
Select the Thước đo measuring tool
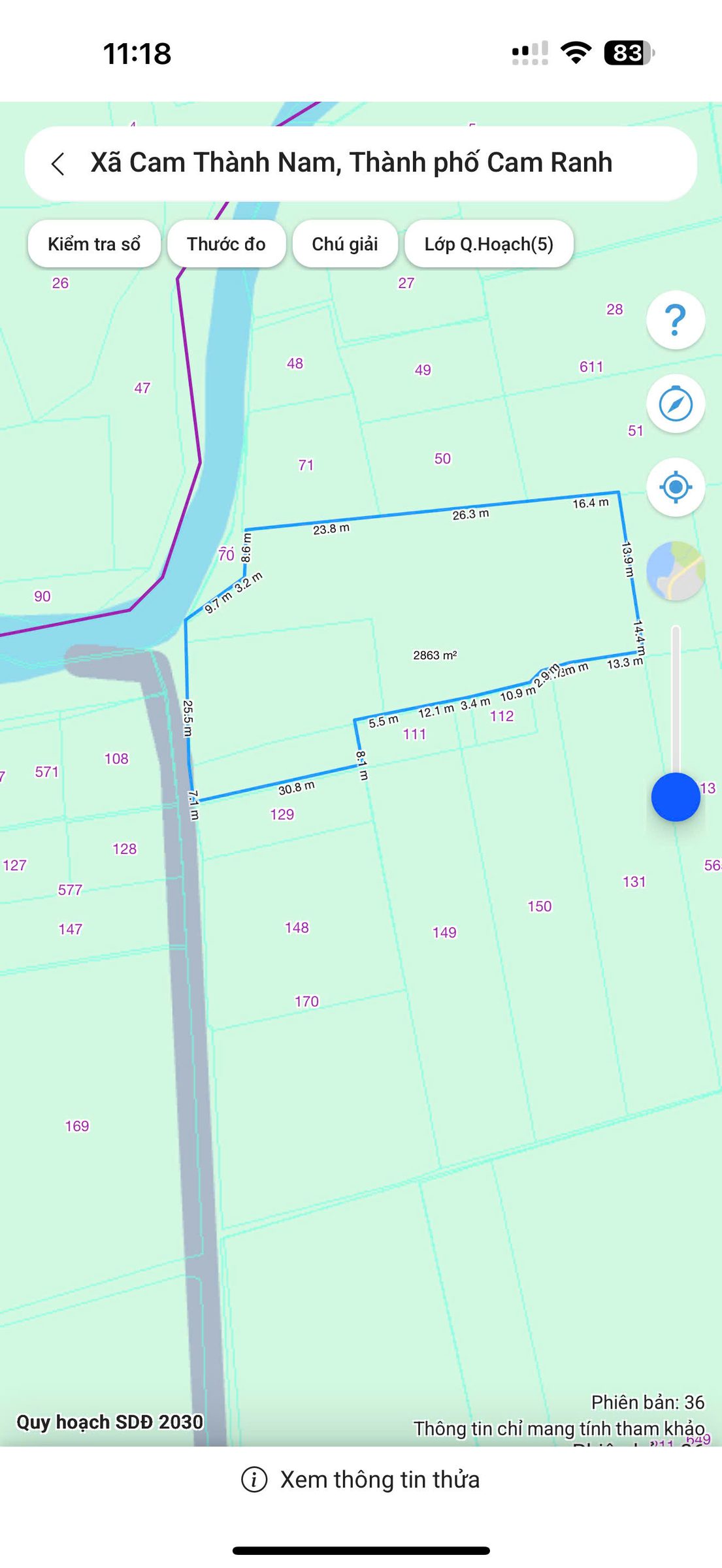click(226, 244)
